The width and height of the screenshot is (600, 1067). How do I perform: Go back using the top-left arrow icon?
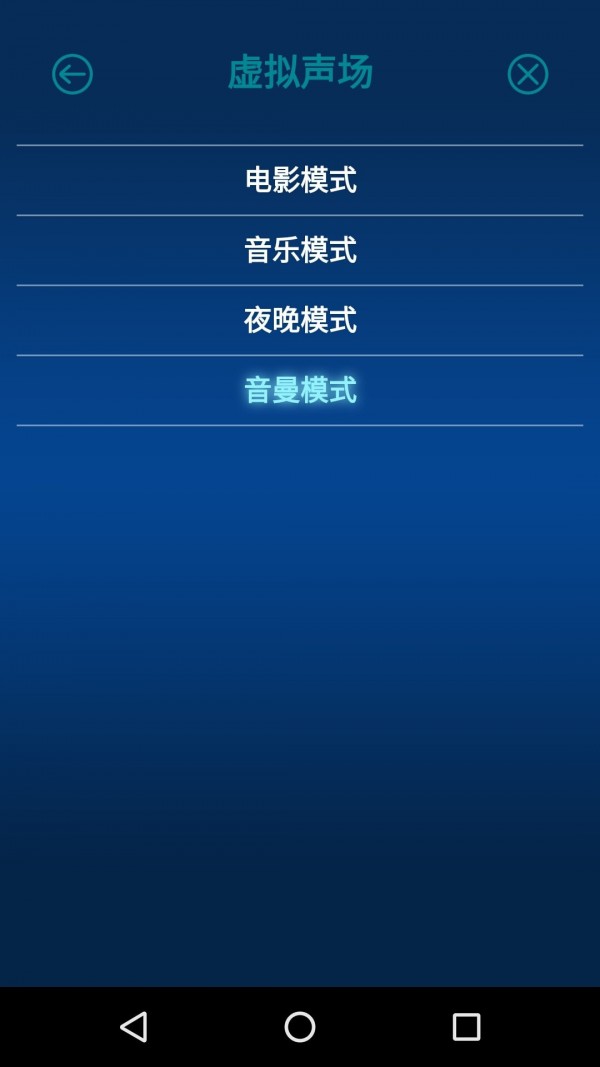(72, 75)
